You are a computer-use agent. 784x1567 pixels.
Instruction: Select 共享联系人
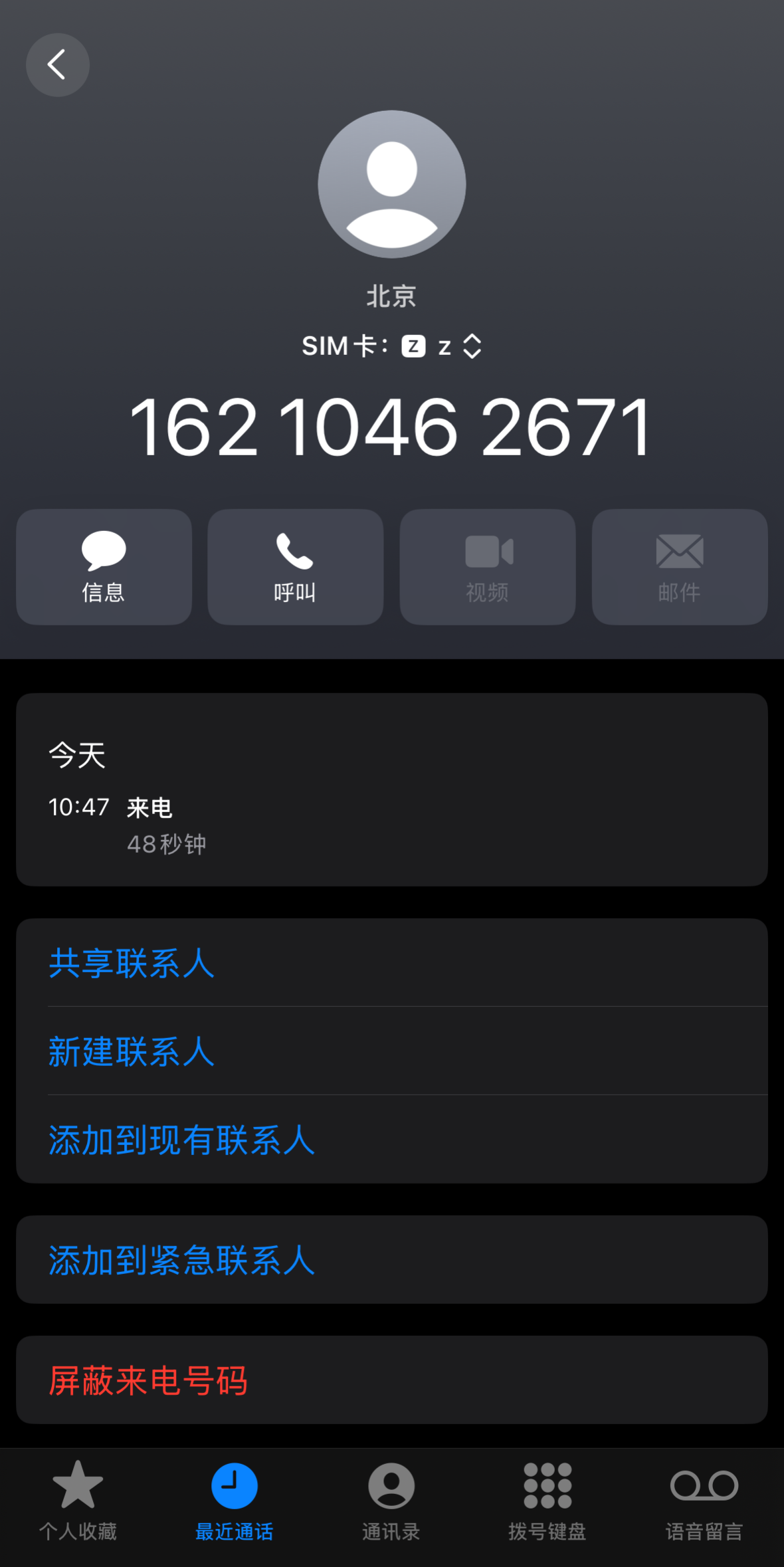pyautogui.click(x=392, y=963)
